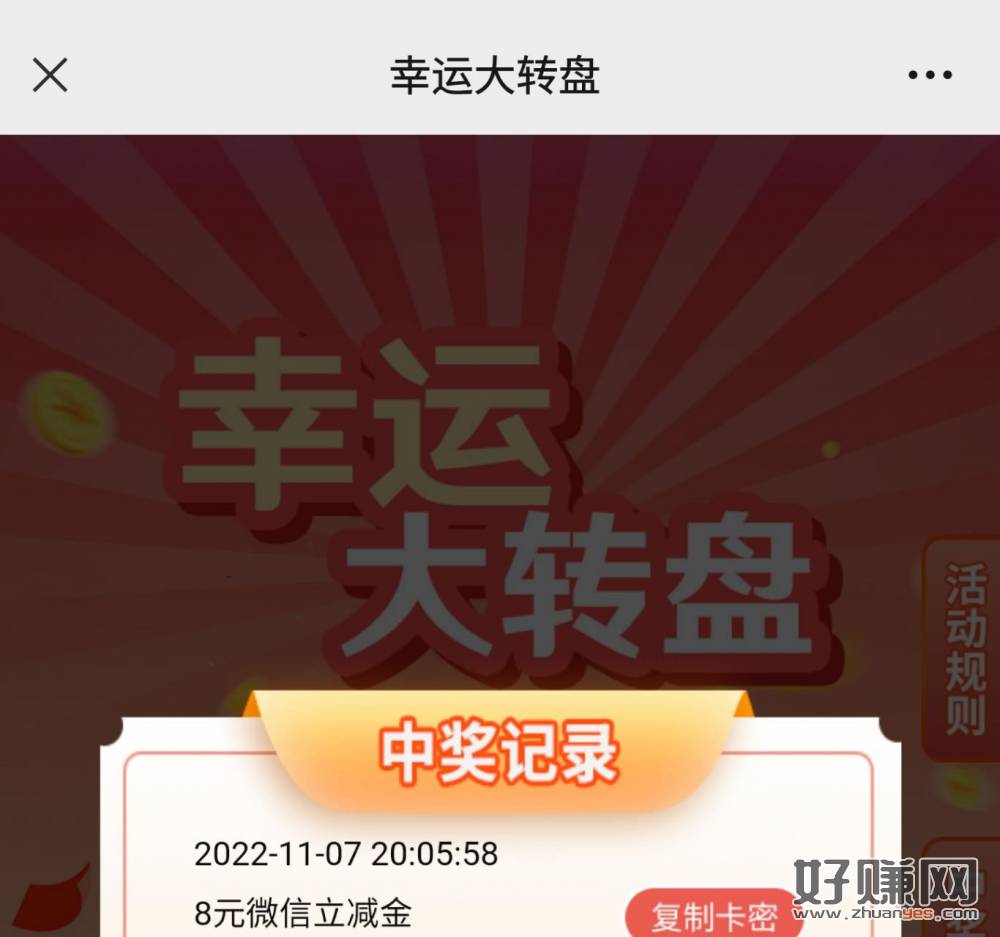Close the 幸运大转盘 page
Image resolution: width=1000 pixels, height=937 pixels.
pos(50,75)
